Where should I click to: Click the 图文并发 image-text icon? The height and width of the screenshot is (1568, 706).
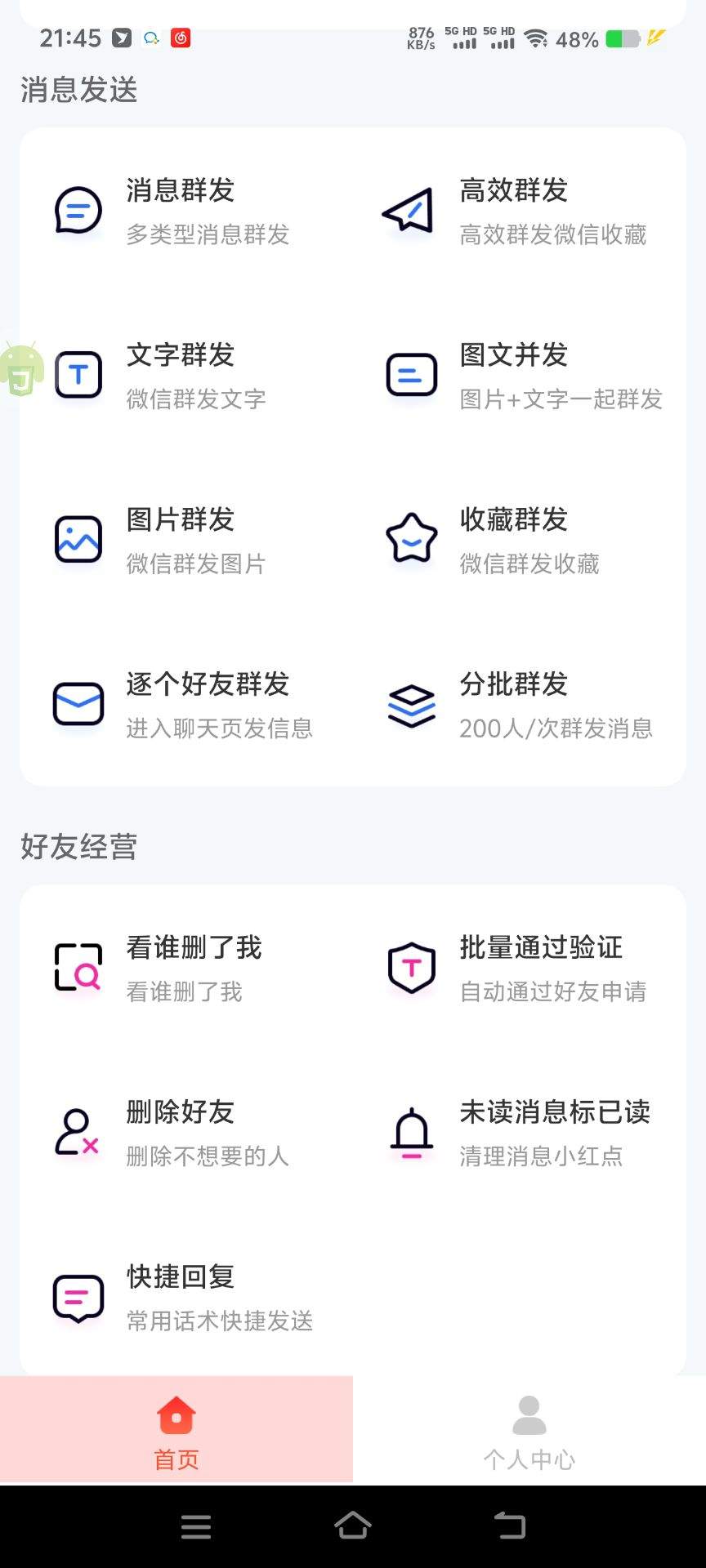411,376
